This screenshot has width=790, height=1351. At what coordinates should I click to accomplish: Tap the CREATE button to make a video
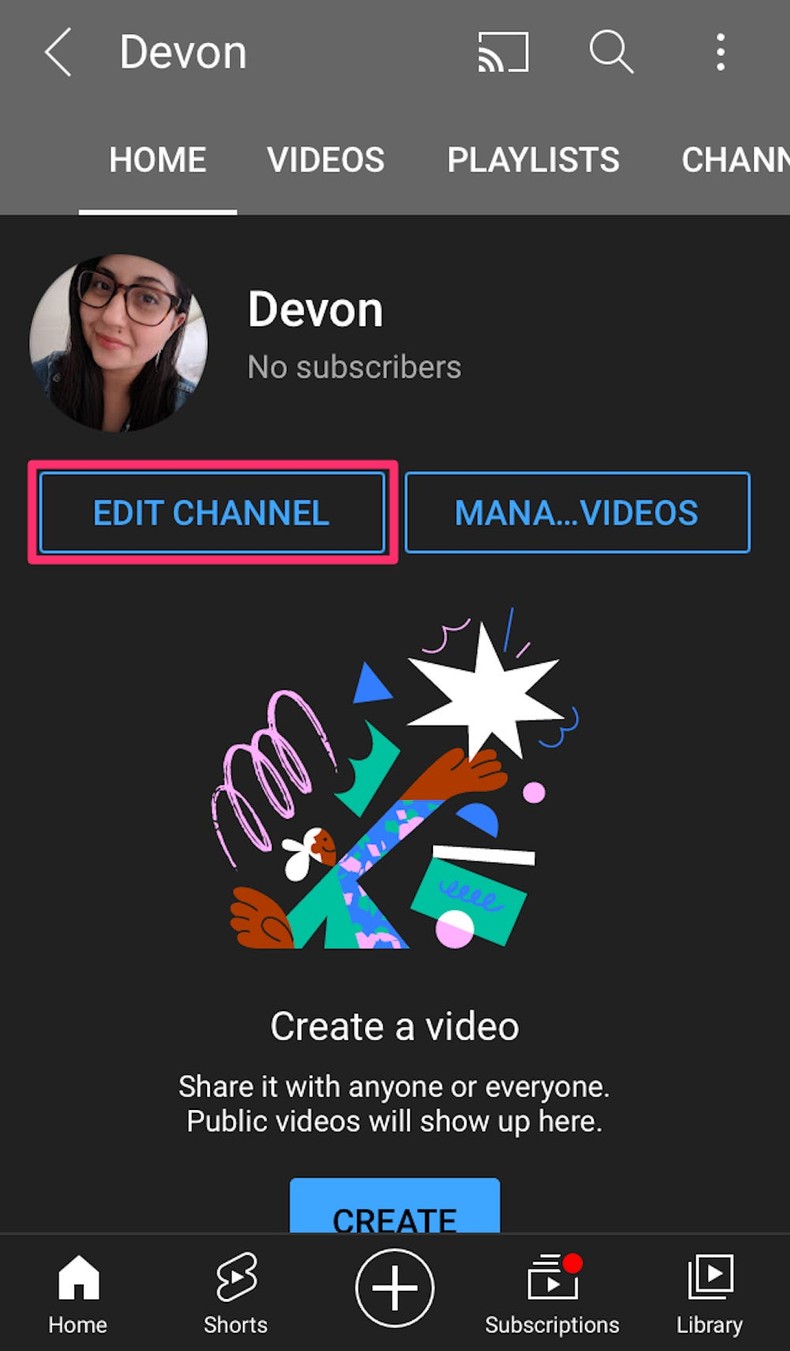(394, 1215)
